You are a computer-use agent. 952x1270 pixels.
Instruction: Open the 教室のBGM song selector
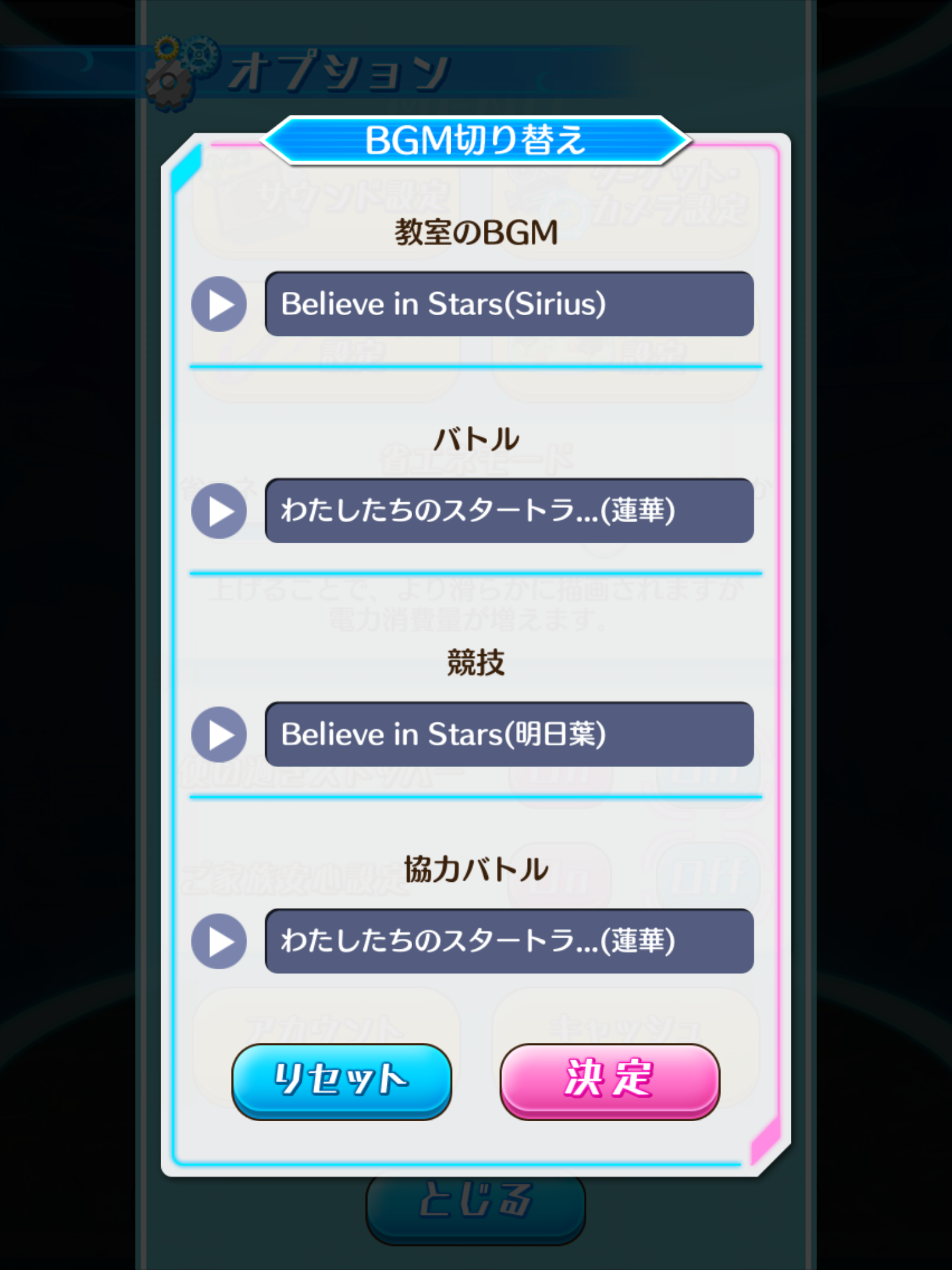coord(509,304)
